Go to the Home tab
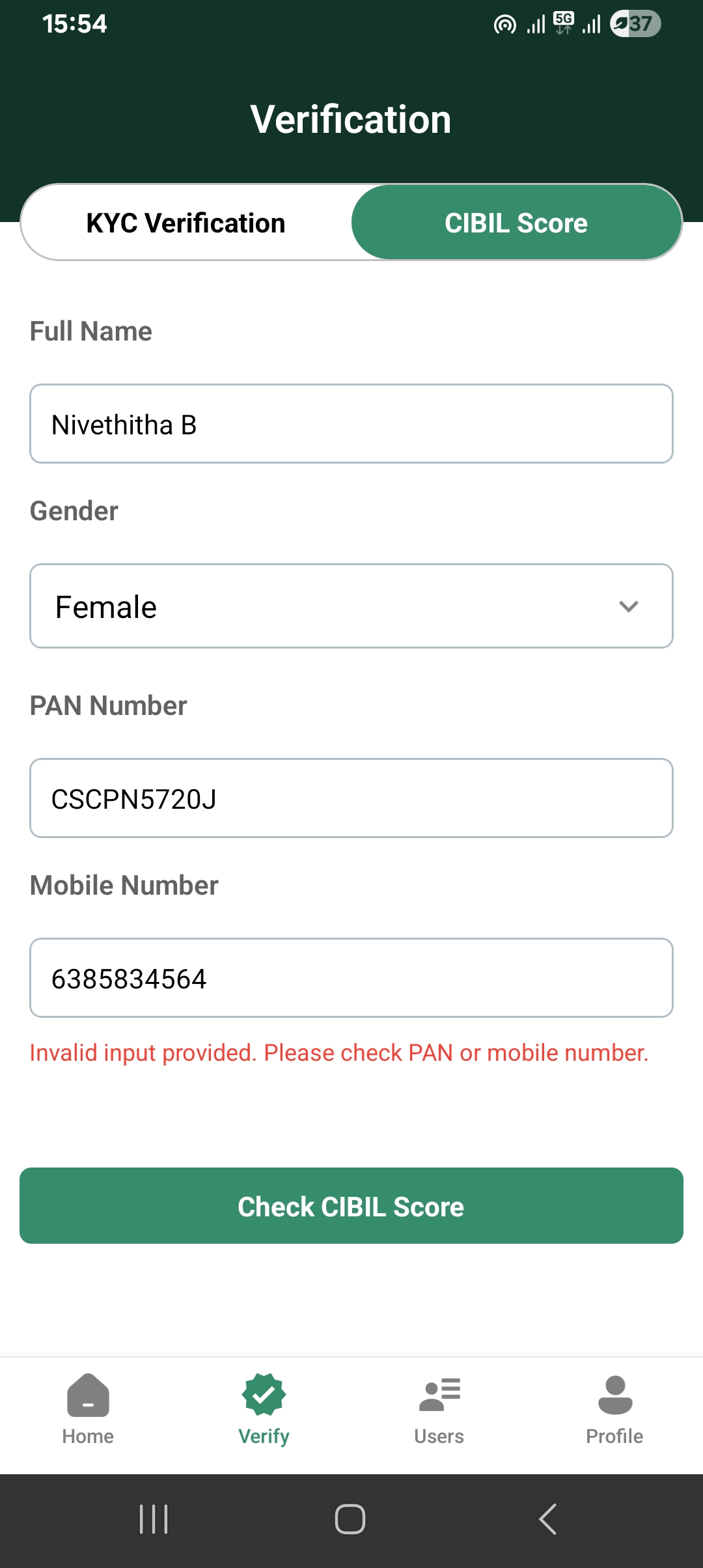 tap(88, 1408)
